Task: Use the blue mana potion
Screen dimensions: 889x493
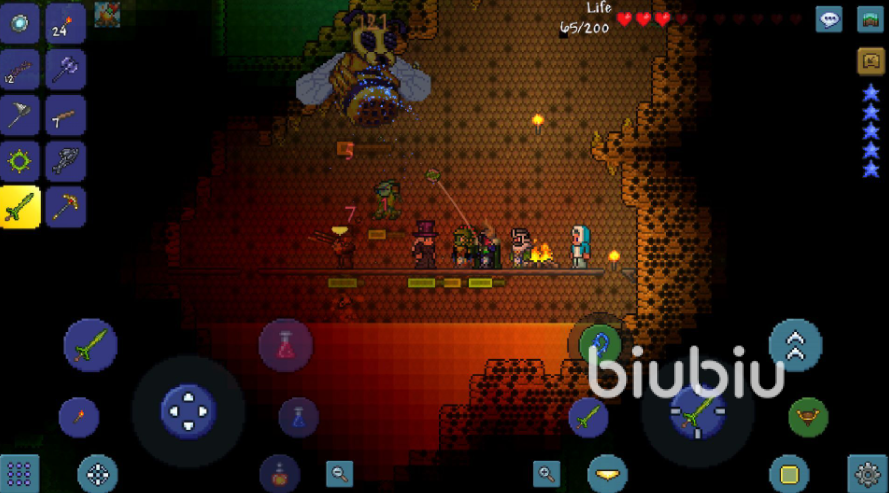Action: click(x=298, y=417)
